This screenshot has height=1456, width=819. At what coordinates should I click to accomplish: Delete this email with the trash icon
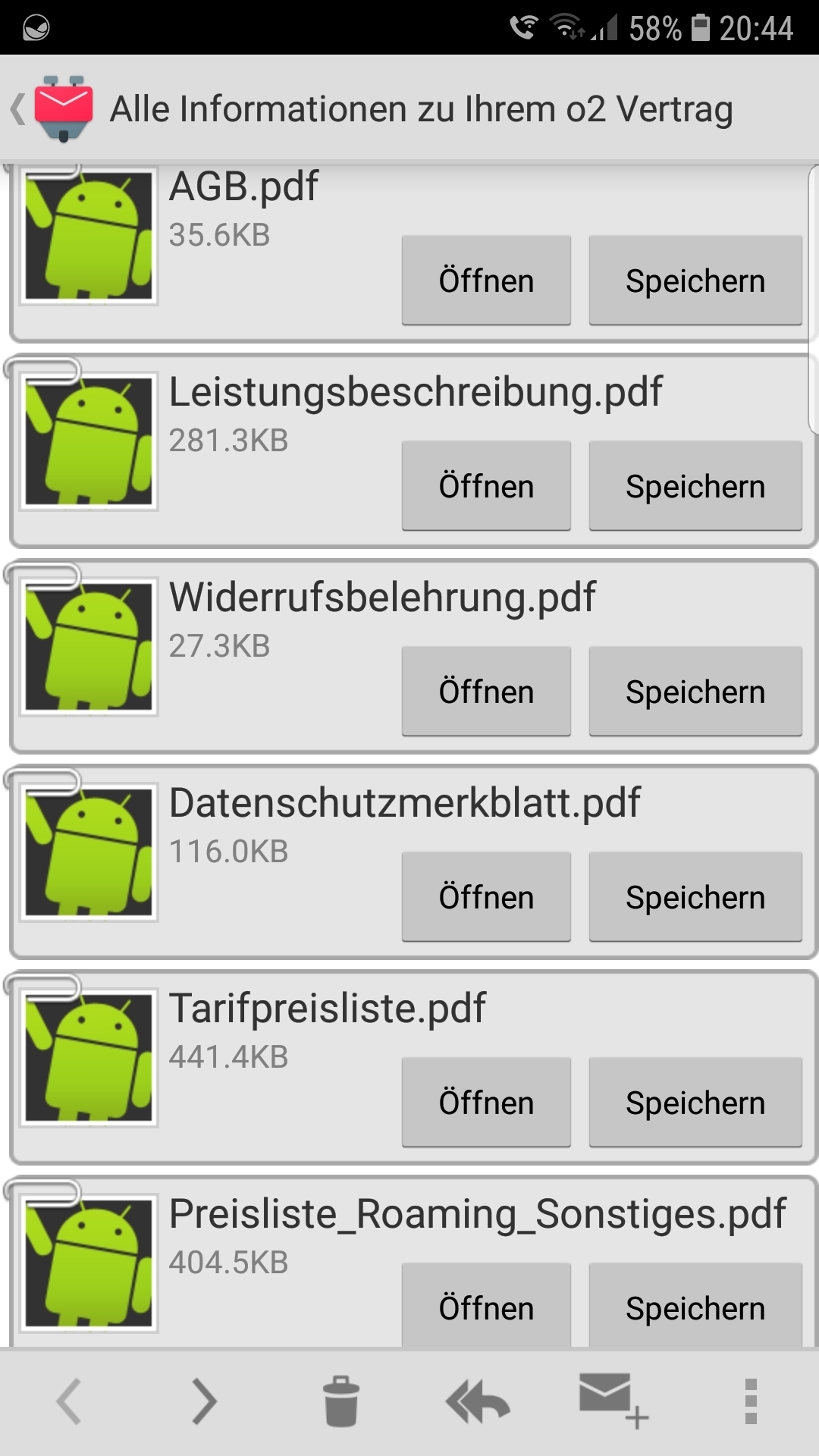click(x=341, y=1401)
